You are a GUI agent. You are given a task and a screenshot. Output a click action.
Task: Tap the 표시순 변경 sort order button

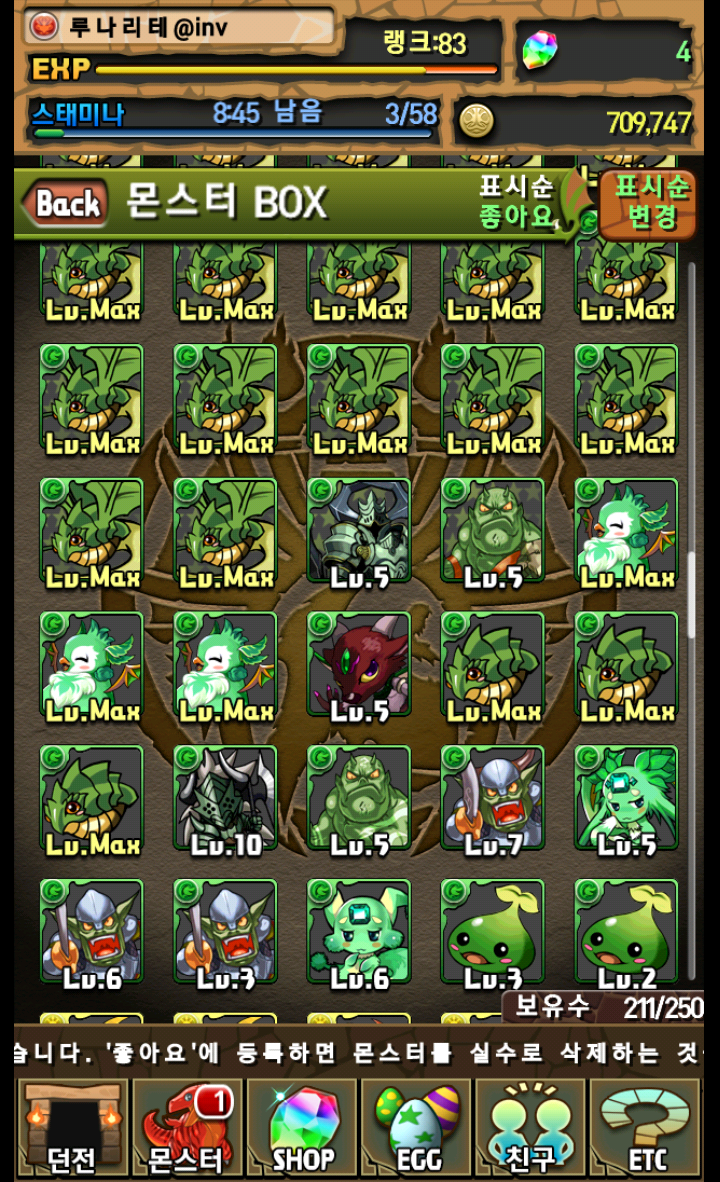click(650, 203)
